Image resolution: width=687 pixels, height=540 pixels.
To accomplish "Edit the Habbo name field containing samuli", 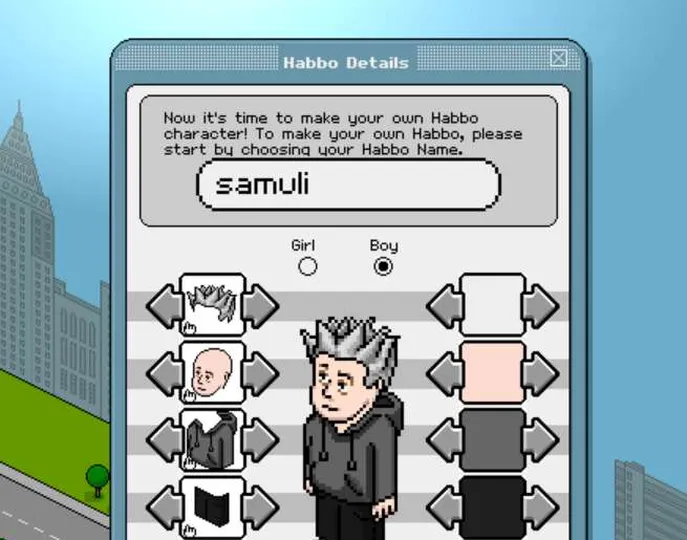I will click(348, 185).
